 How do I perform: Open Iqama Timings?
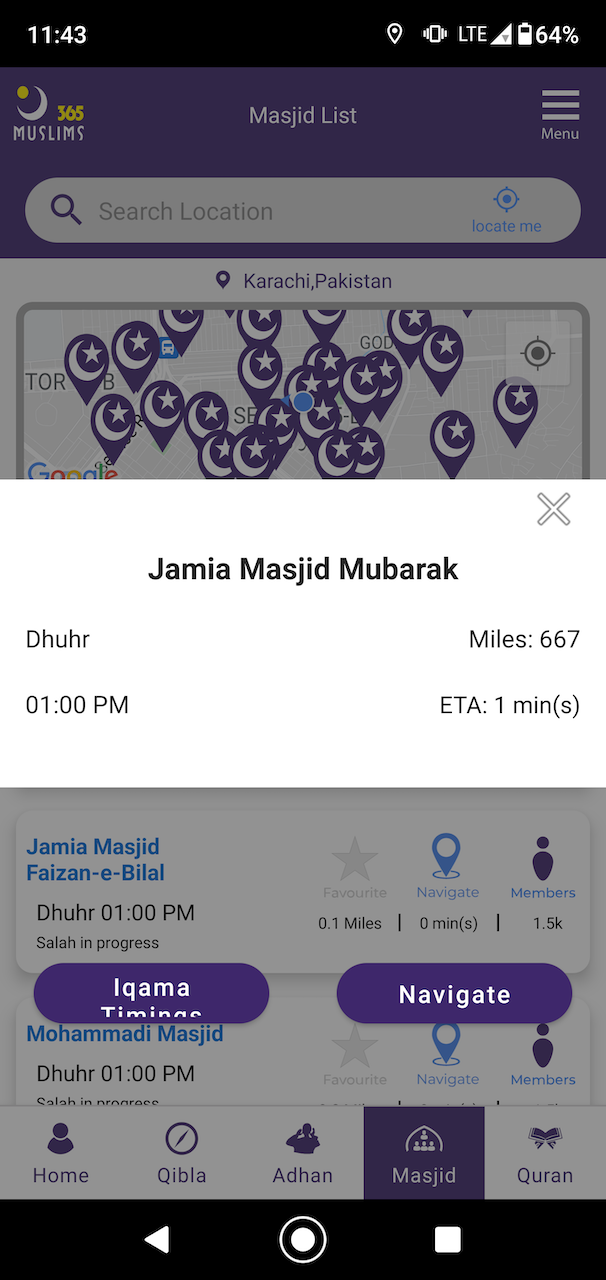(151, 993)
